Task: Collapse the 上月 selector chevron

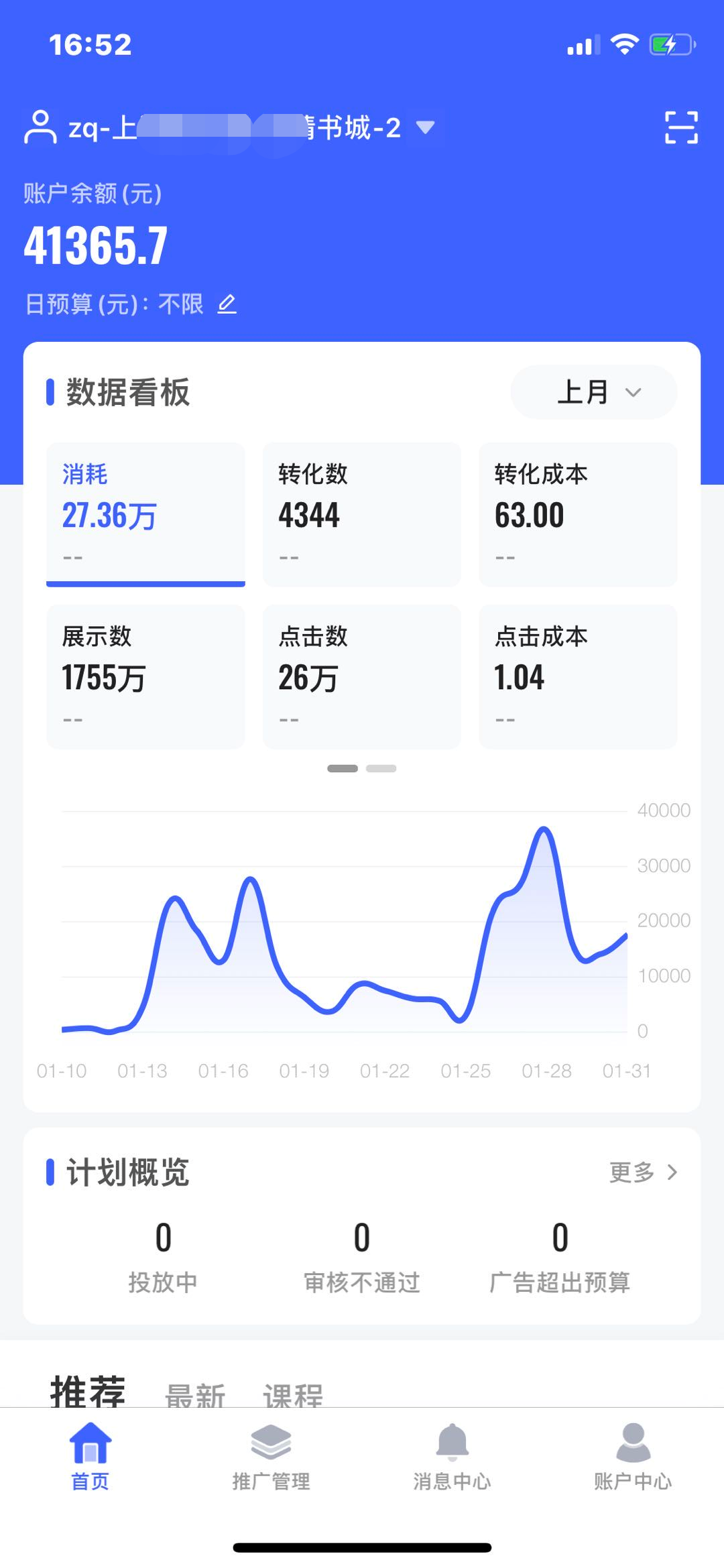Action: click(x=633, y=394)
